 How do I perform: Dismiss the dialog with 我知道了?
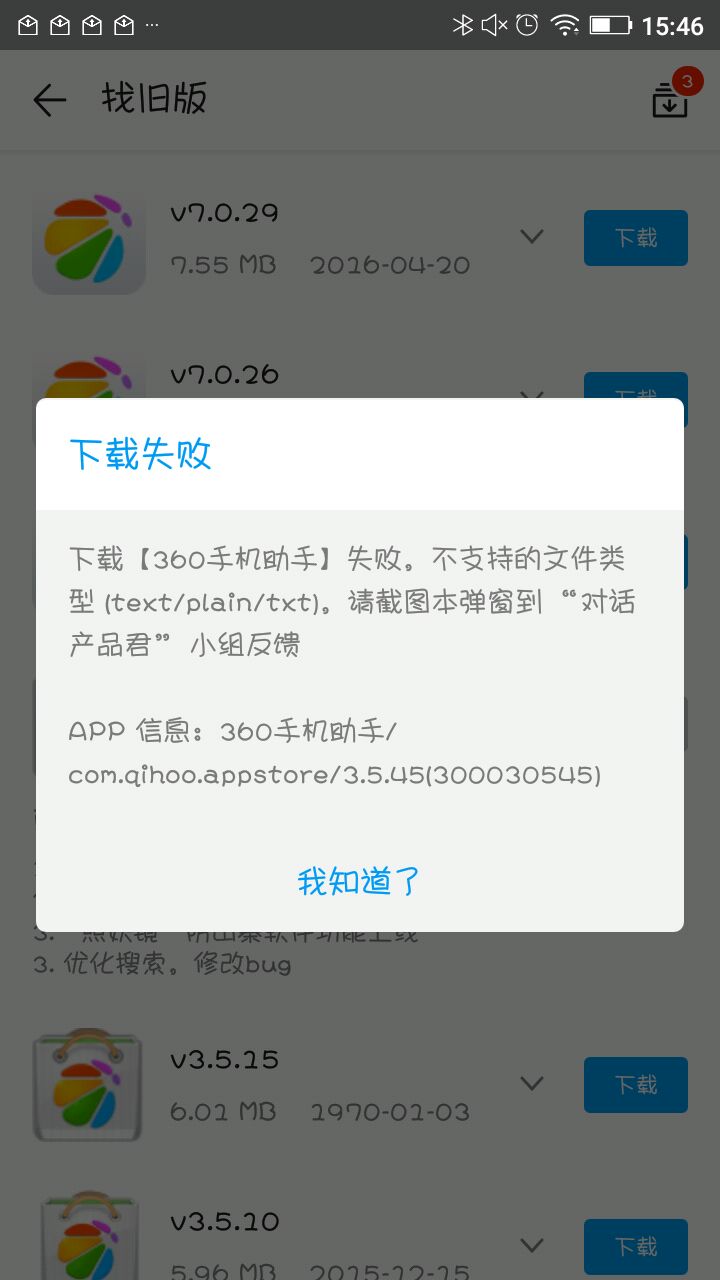click(x=359, y=881)
